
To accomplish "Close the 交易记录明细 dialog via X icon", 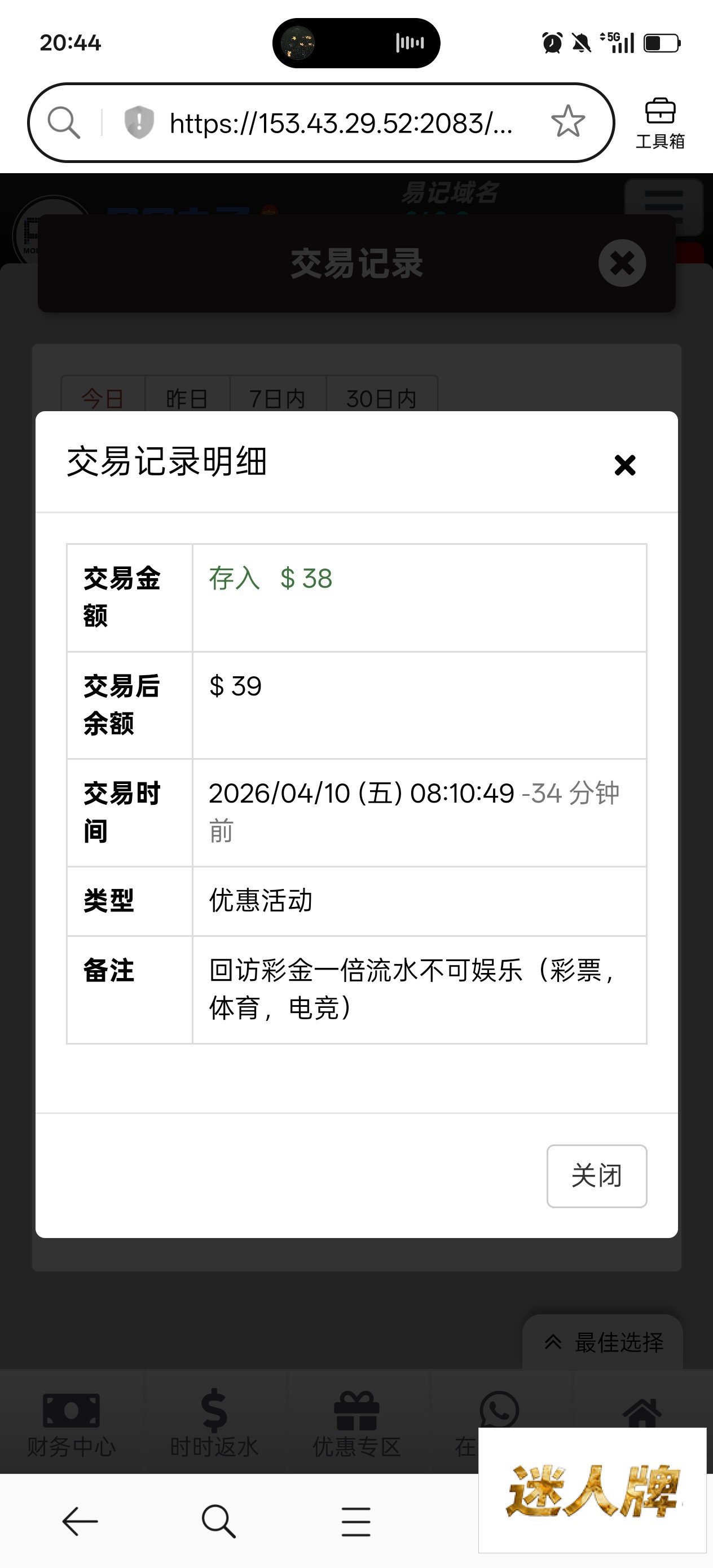I will [624, 465].
